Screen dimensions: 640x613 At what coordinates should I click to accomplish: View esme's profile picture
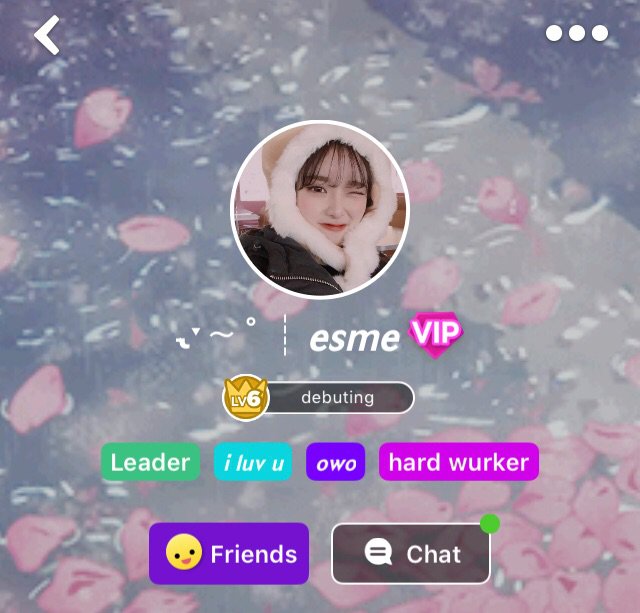click(x=320, y=210)
